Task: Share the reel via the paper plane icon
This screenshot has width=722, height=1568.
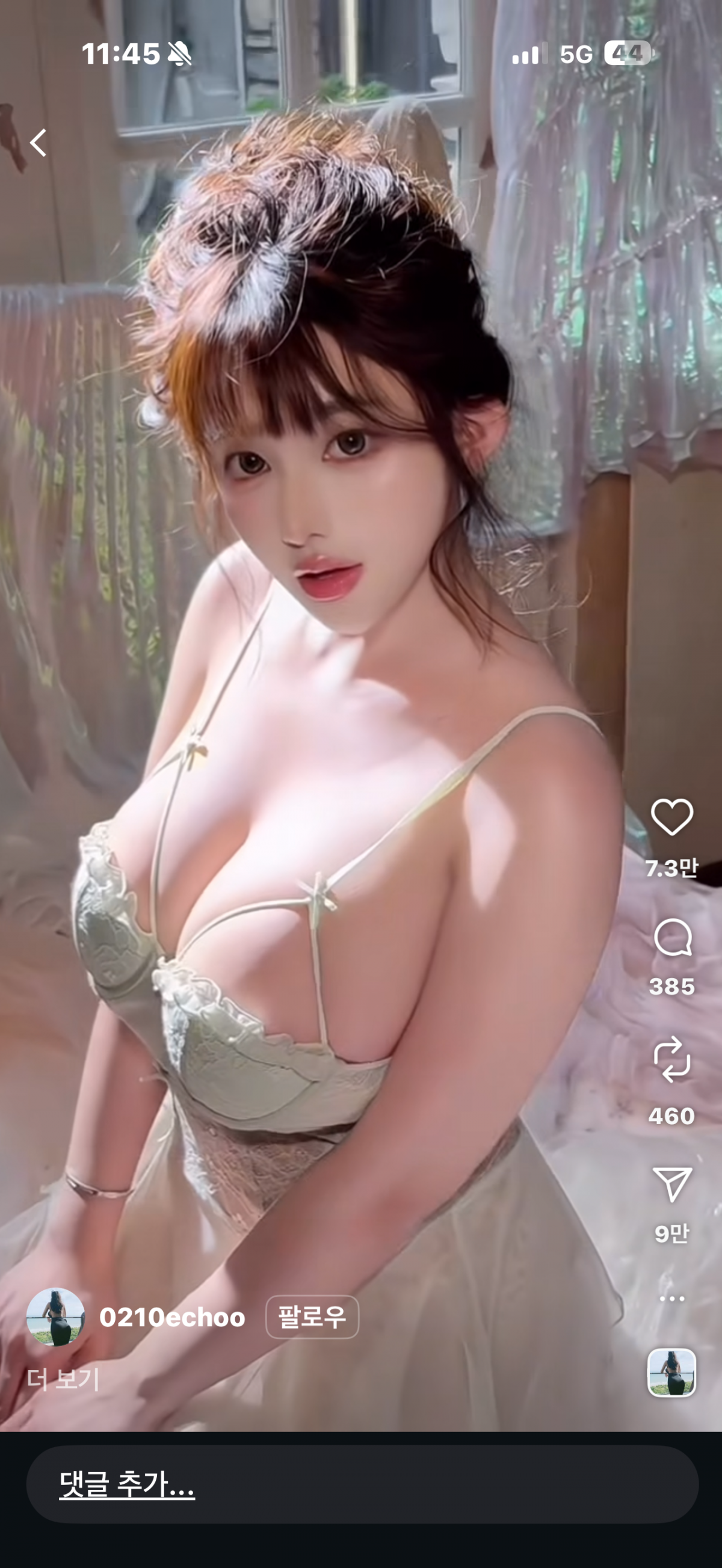Action: coord(671,1184)
